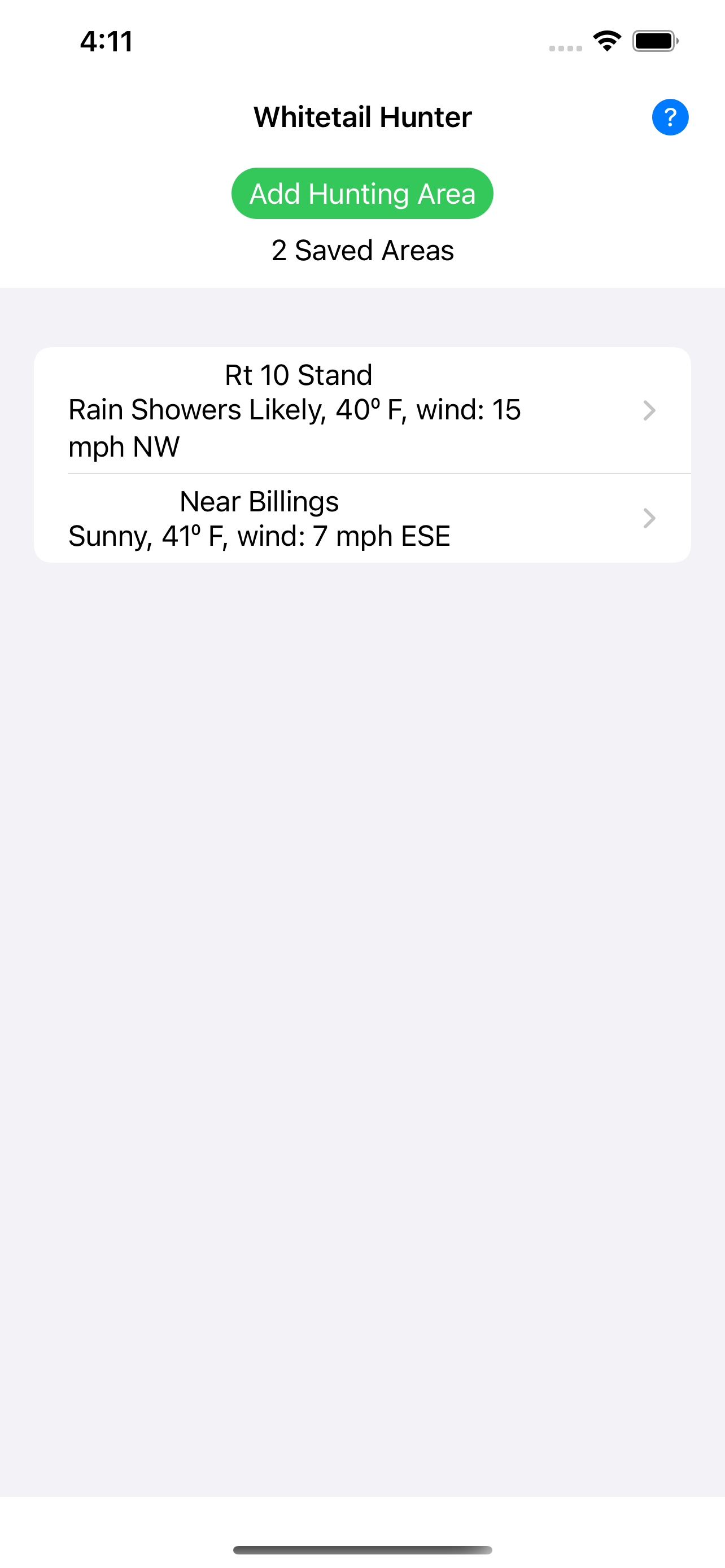Image resolution: width=725 pixels, height=1568 pixels.
Task: Open the help question mark icon
Action: (x=670, y=117)
